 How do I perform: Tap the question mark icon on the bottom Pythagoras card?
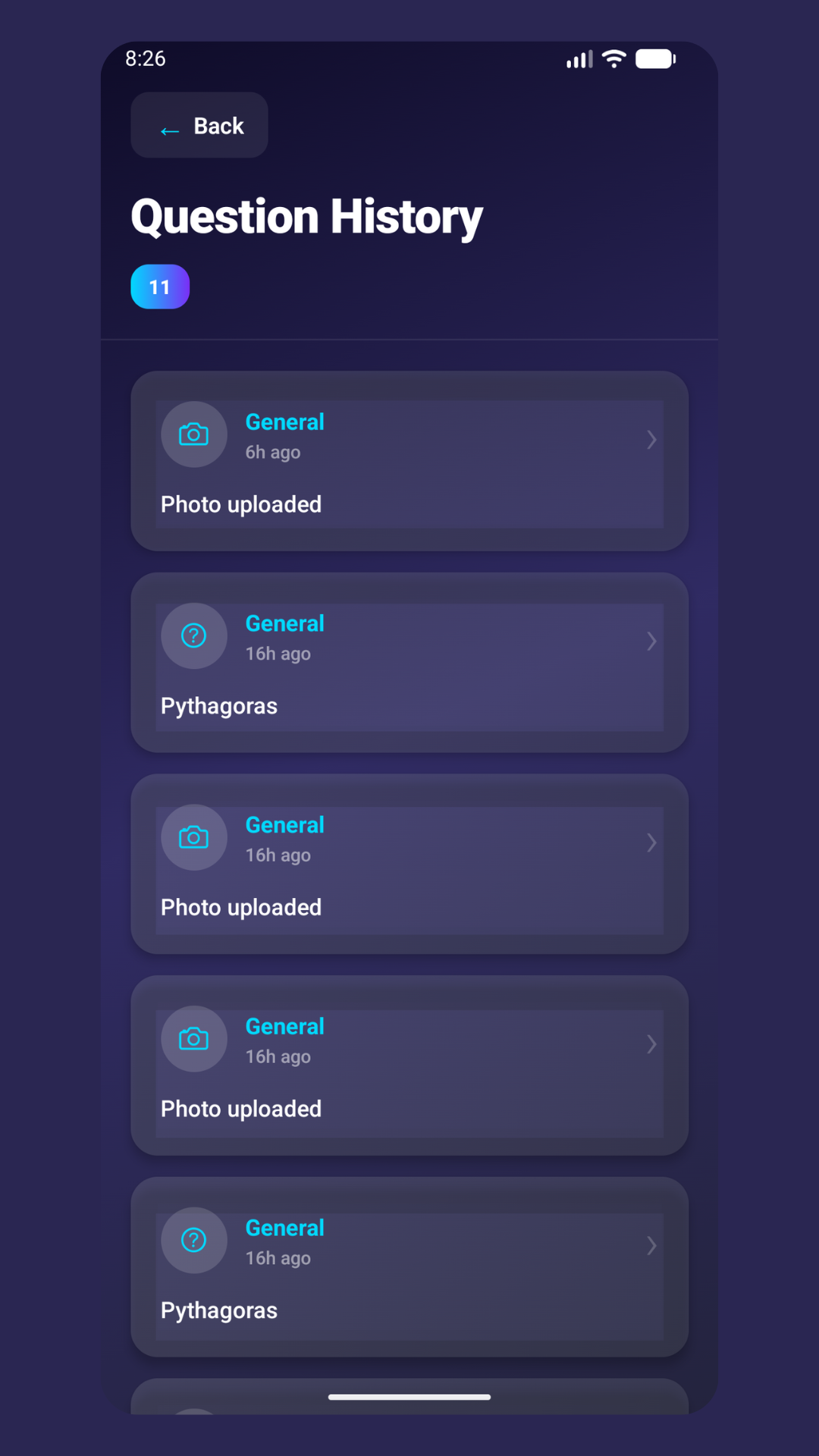(193, 1241)
